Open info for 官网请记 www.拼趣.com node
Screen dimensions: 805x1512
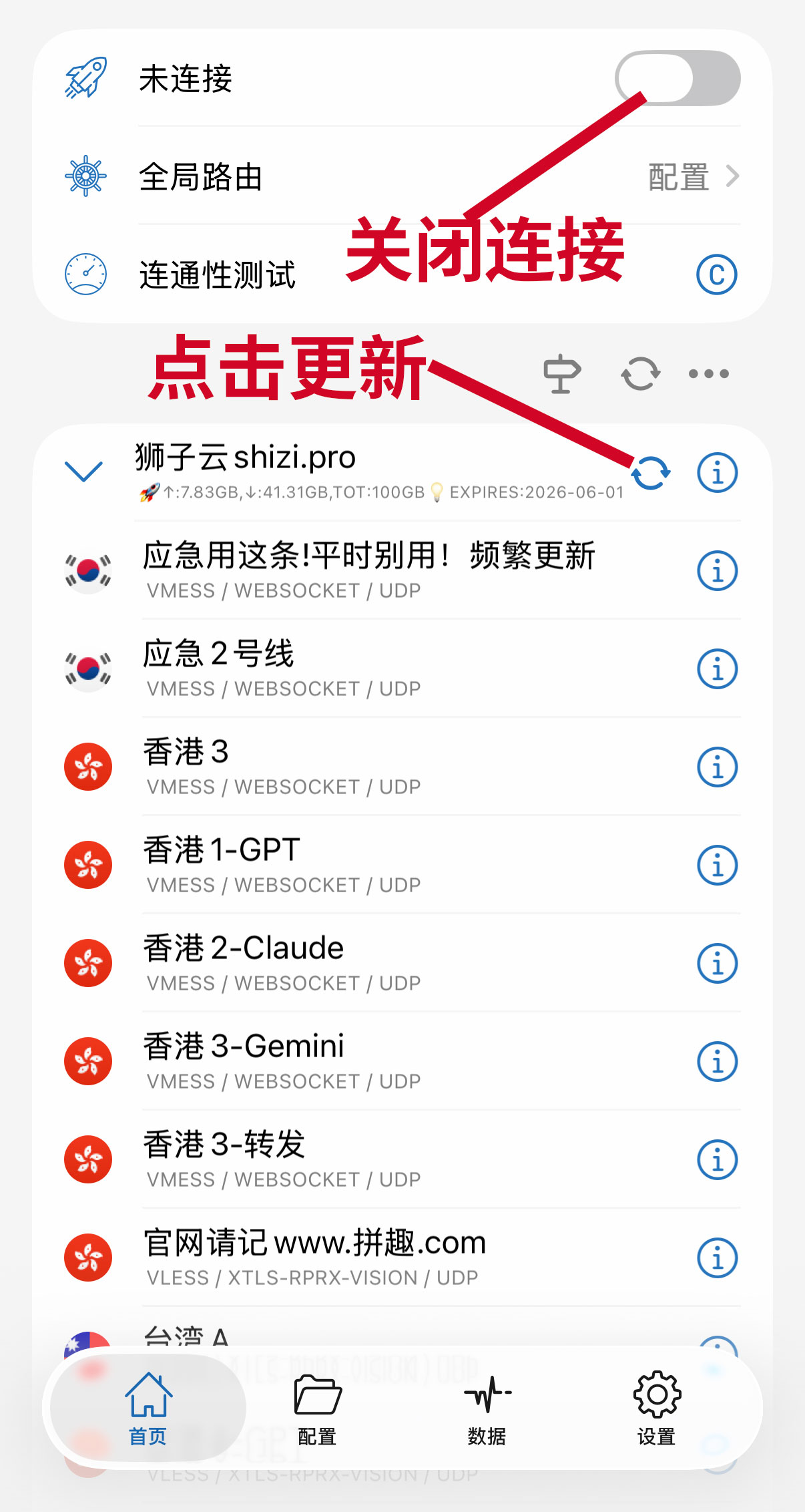pos(717,1257)
